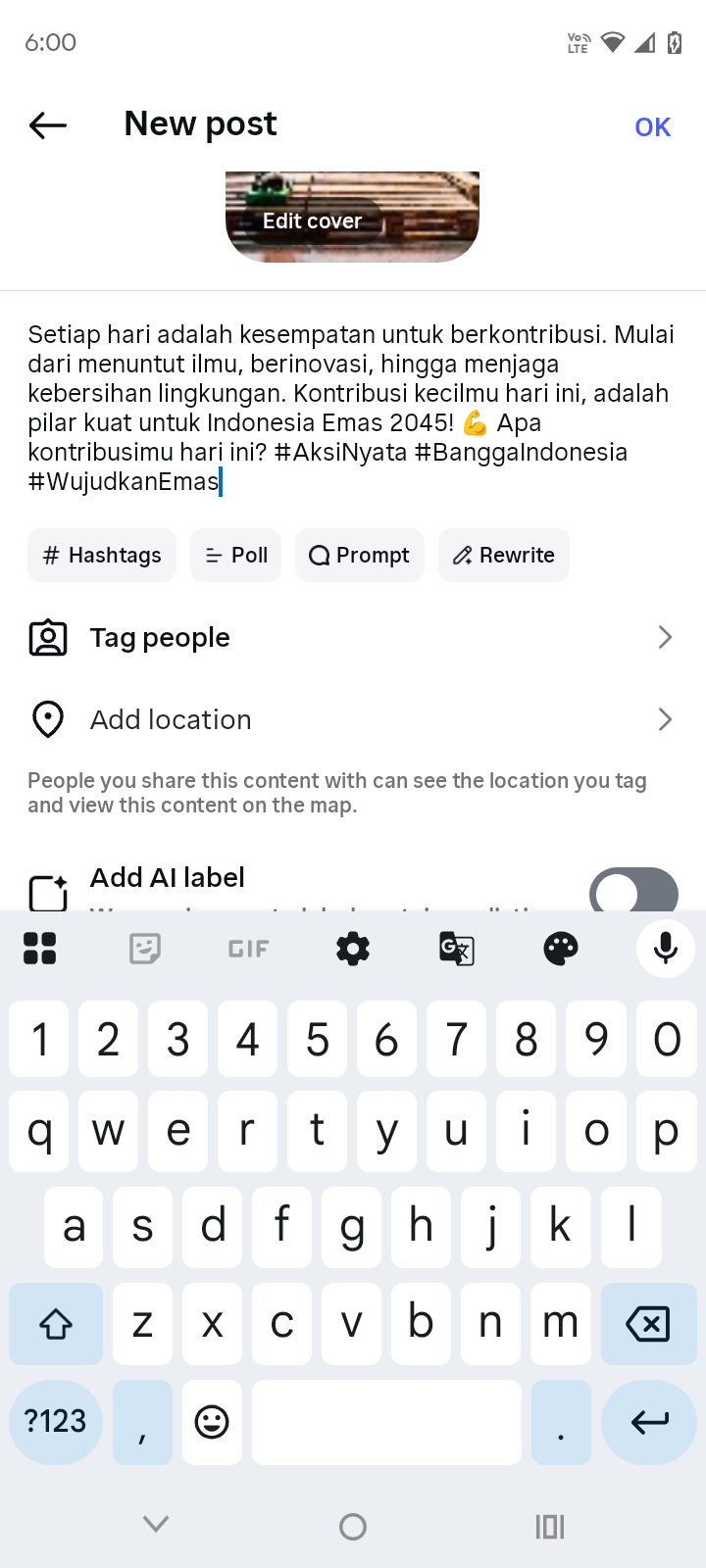Start voice typing with the microphone
This screenshot has width=706, height=1568.
point(666,949)
